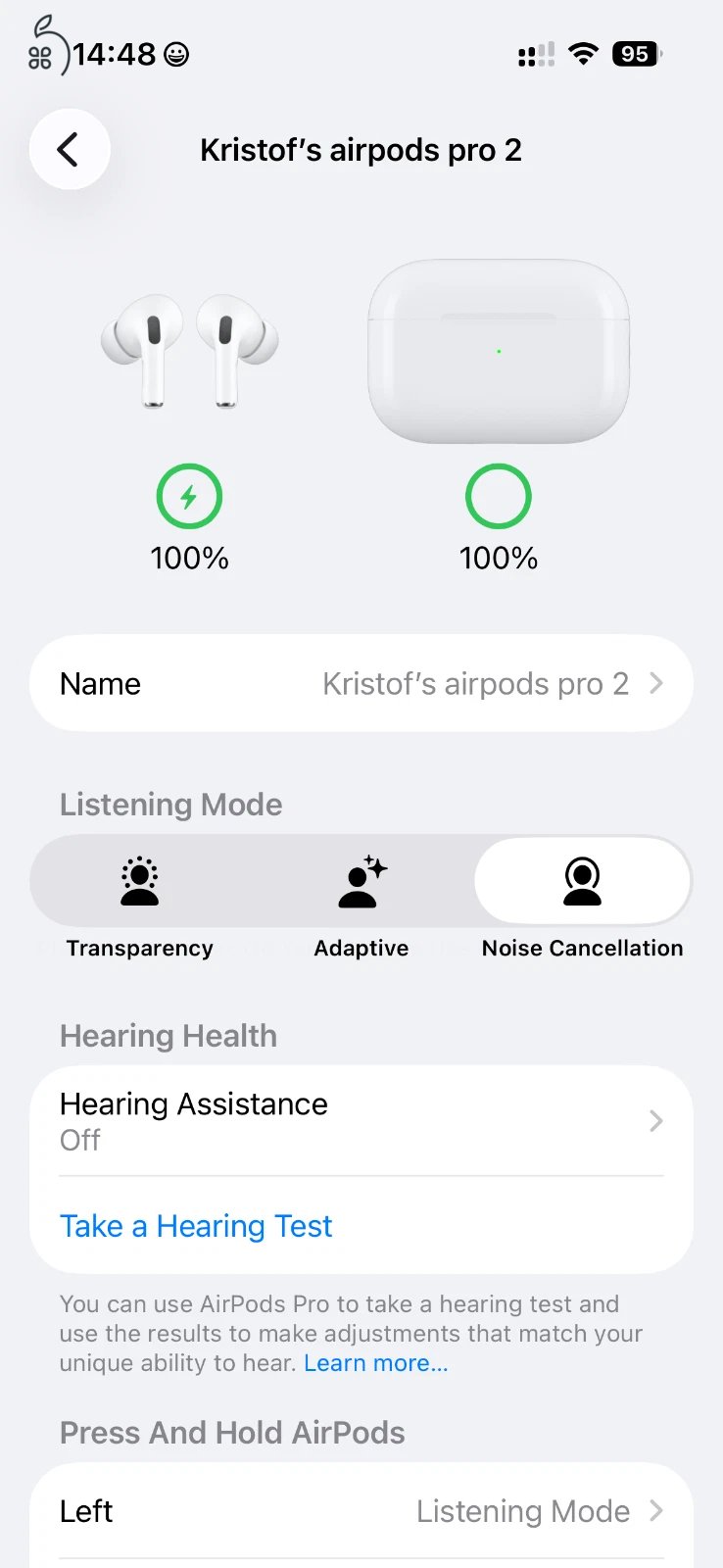Image resolution: width=723 pixels, height=1568 pixels.
Task: Select the Noise Cancellation mode icon
Action: [582, 880]
